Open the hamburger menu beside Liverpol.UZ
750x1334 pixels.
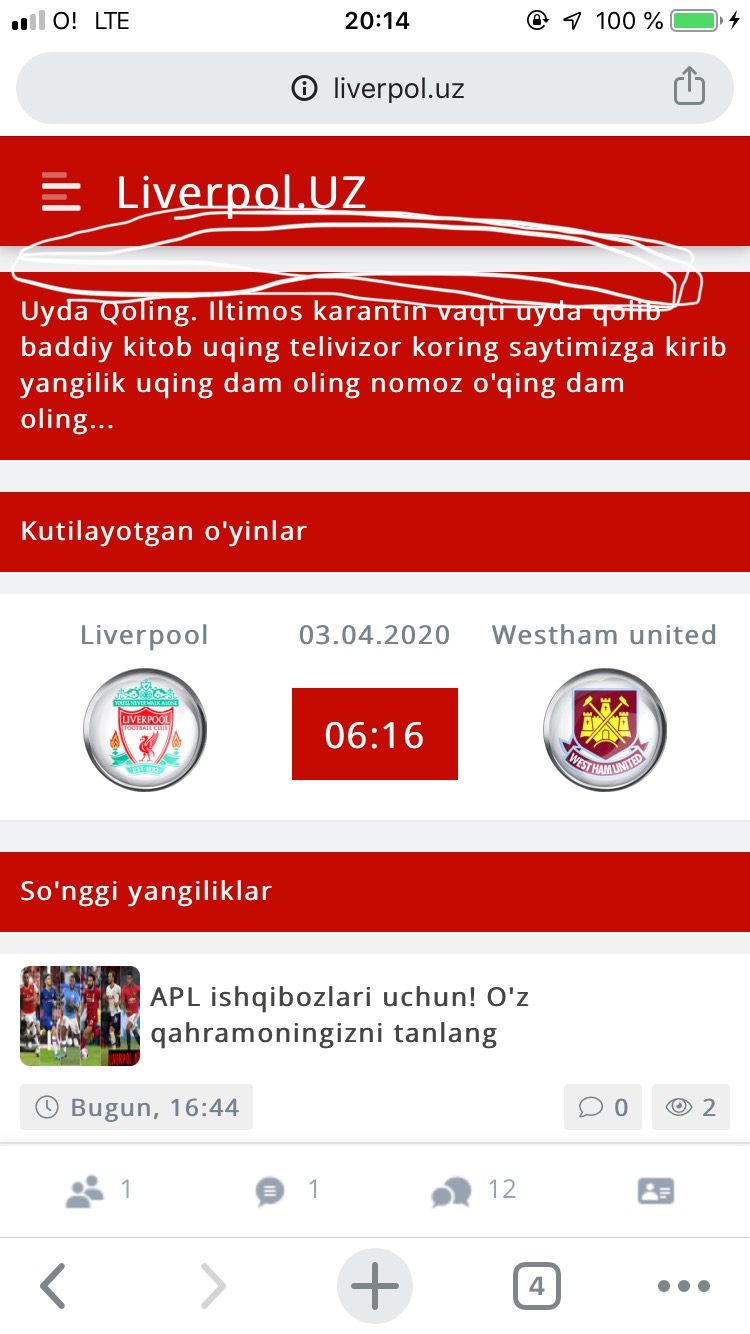(61, 191)
